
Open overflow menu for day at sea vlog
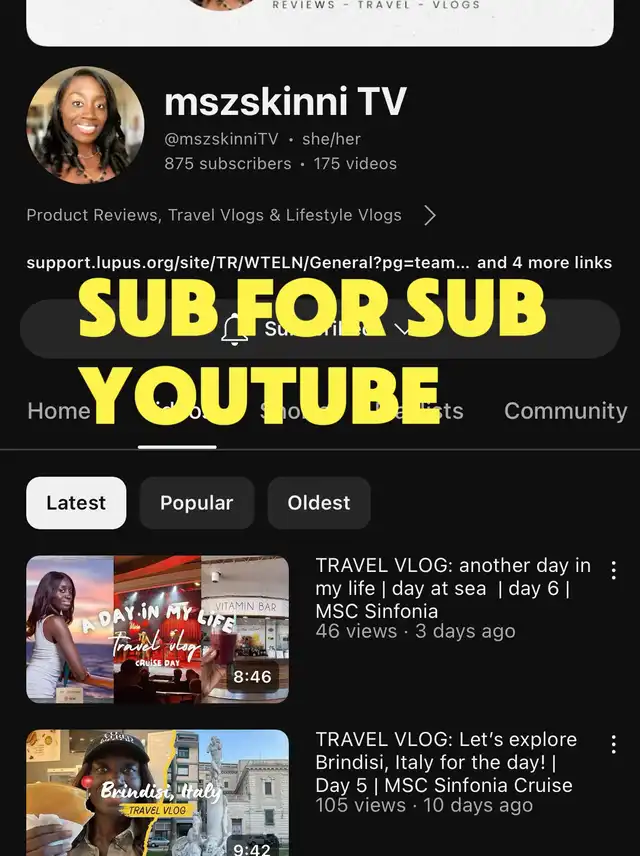click(614, 569)
